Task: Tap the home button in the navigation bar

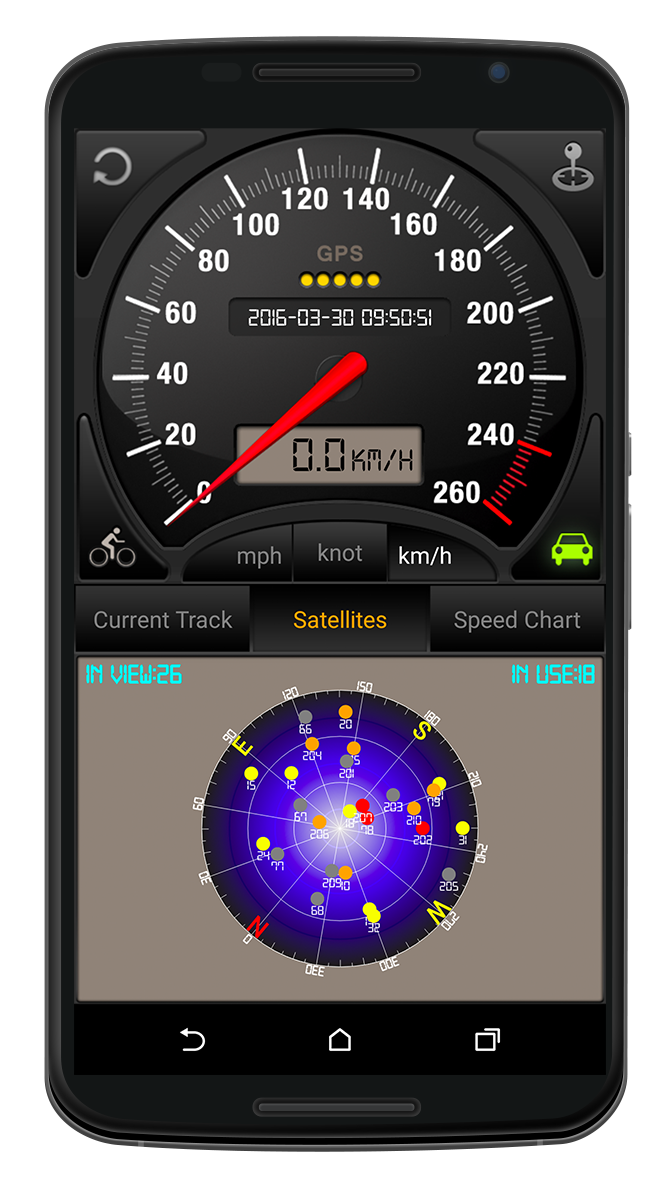Action: [340, 1040]
